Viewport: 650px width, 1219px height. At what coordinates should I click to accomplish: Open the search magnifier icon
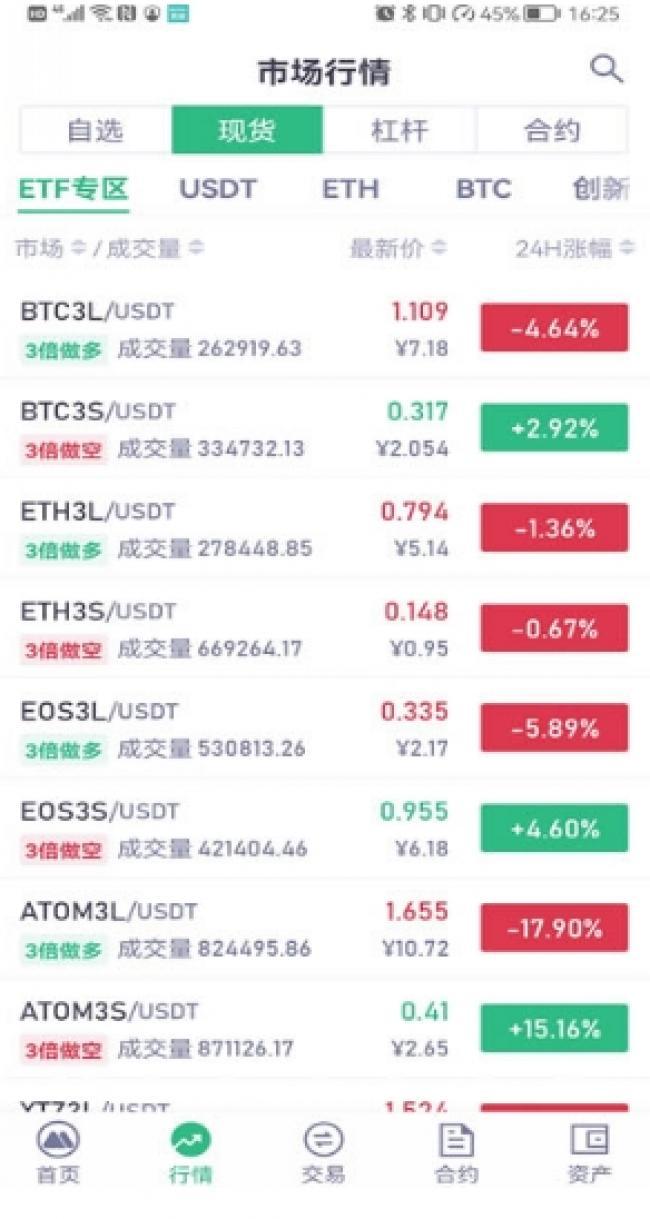(606, 69)
